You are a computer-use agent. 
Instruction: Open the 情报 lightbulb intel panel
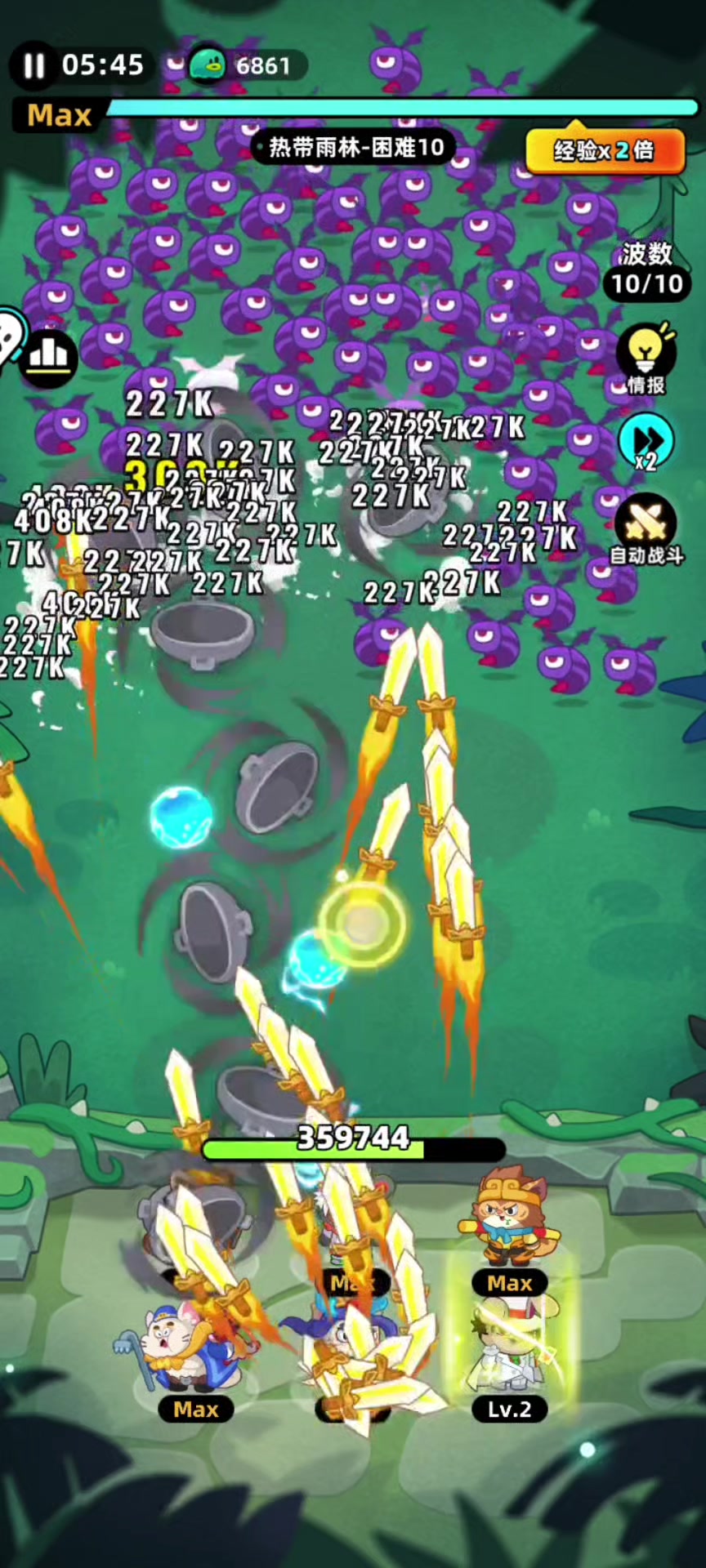[646, 355]
